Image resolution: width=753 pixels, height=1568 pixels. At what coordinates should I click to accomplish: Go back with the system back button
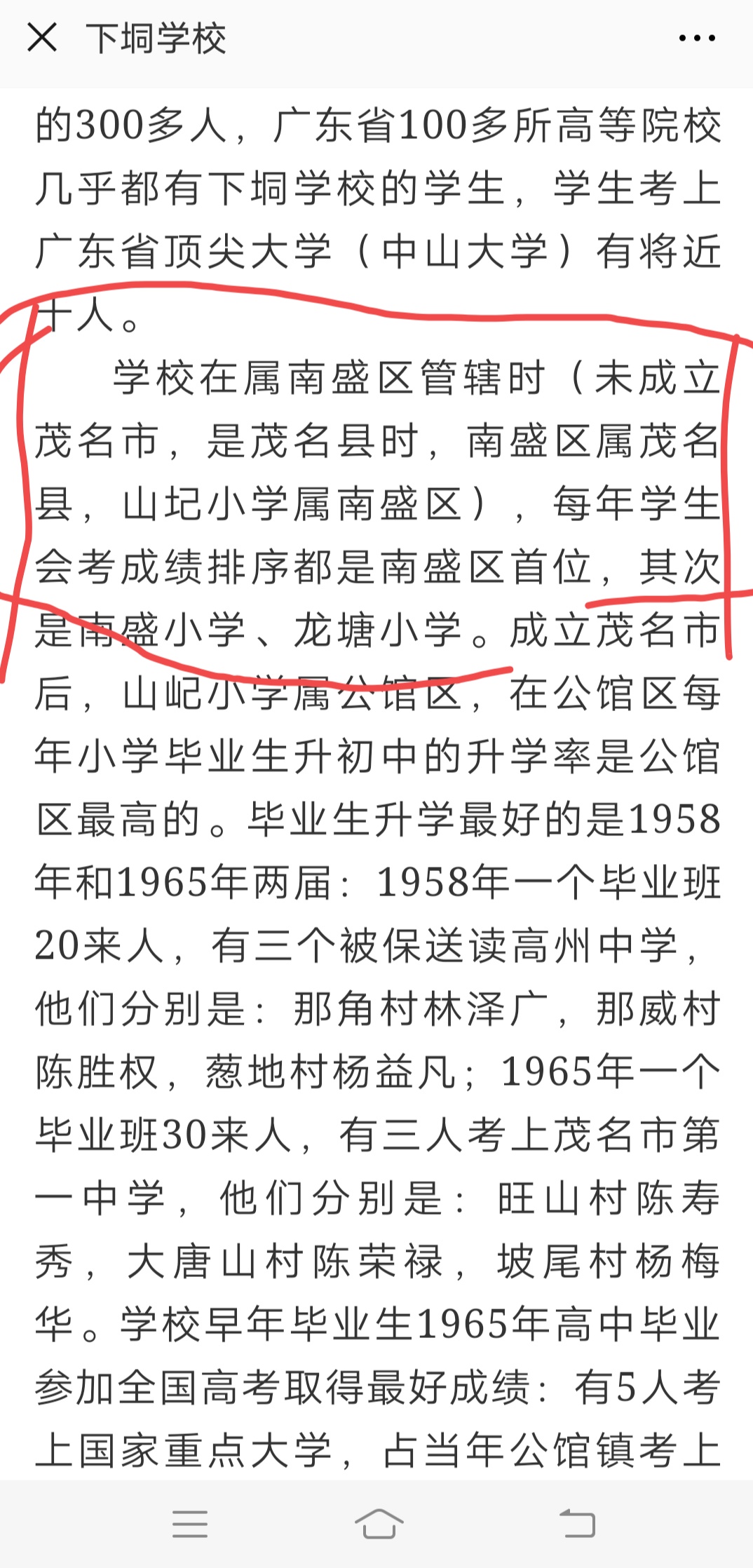tap(578, 1523)
